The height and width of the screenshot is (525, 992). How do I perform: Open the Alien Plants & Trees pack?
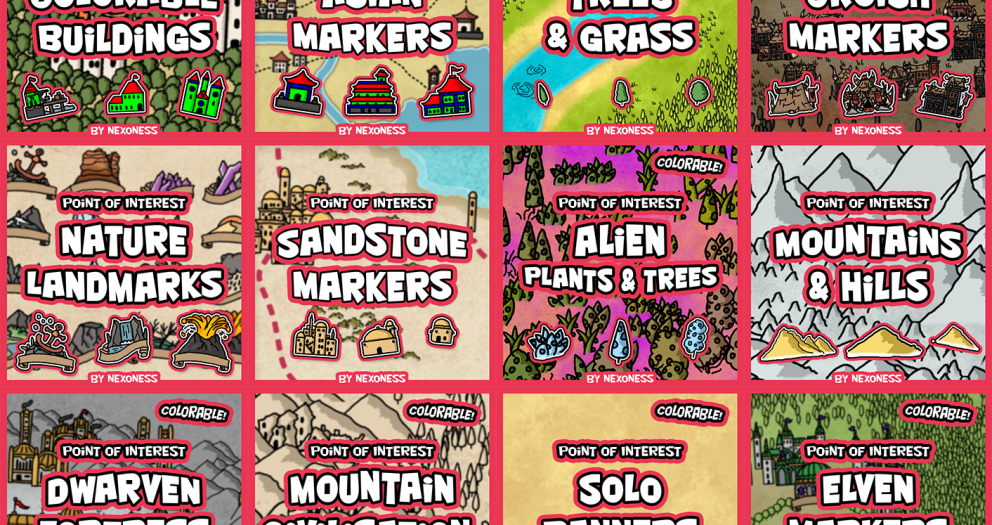click(620, 263)
